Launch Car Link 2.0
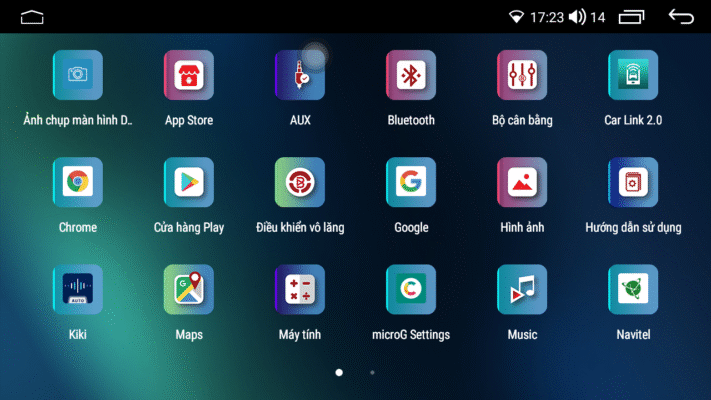Viewport: 711px width, 400px height. (633, 76)
